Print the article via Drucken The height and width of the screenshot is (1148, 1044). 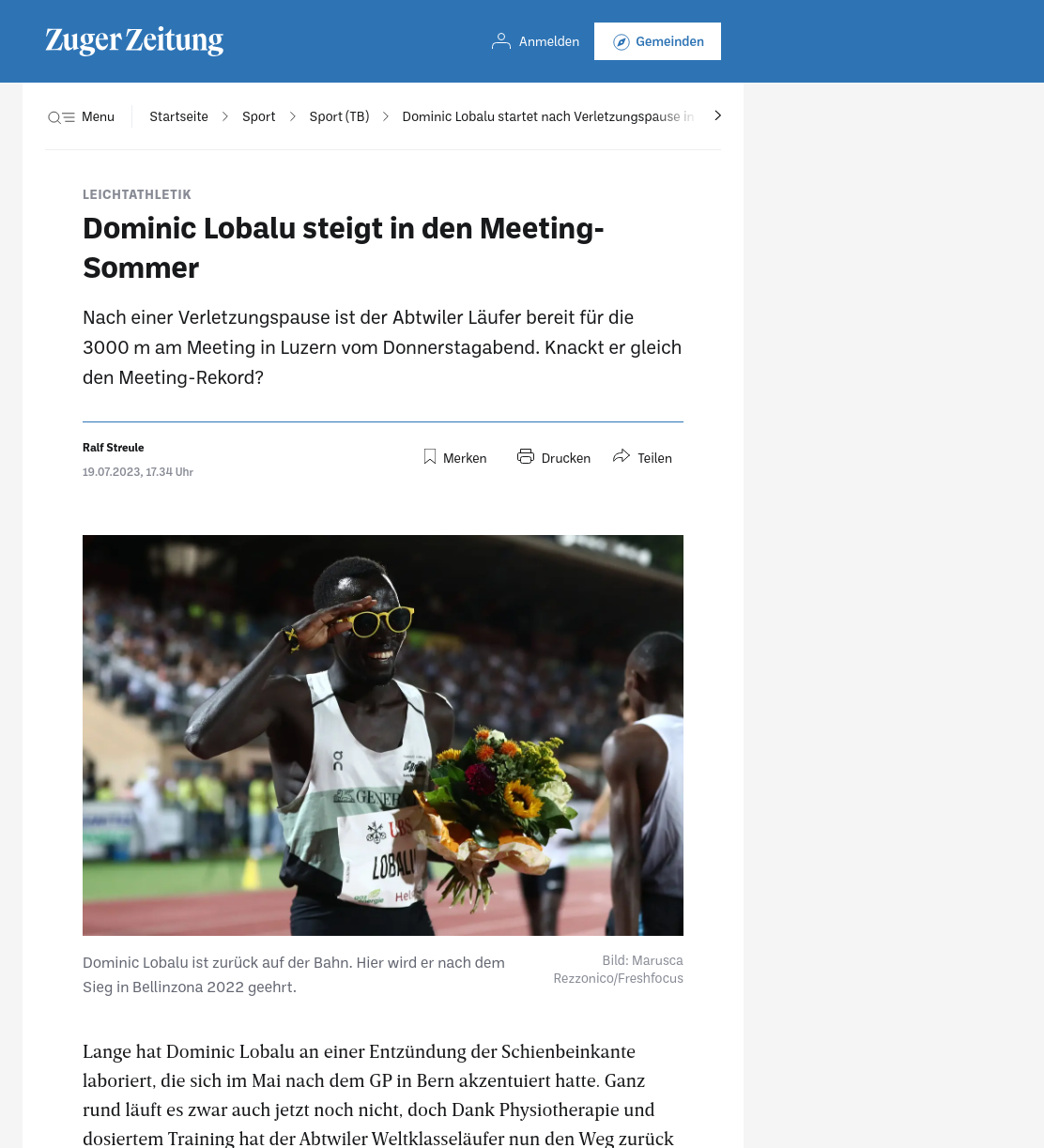(554, 457)
